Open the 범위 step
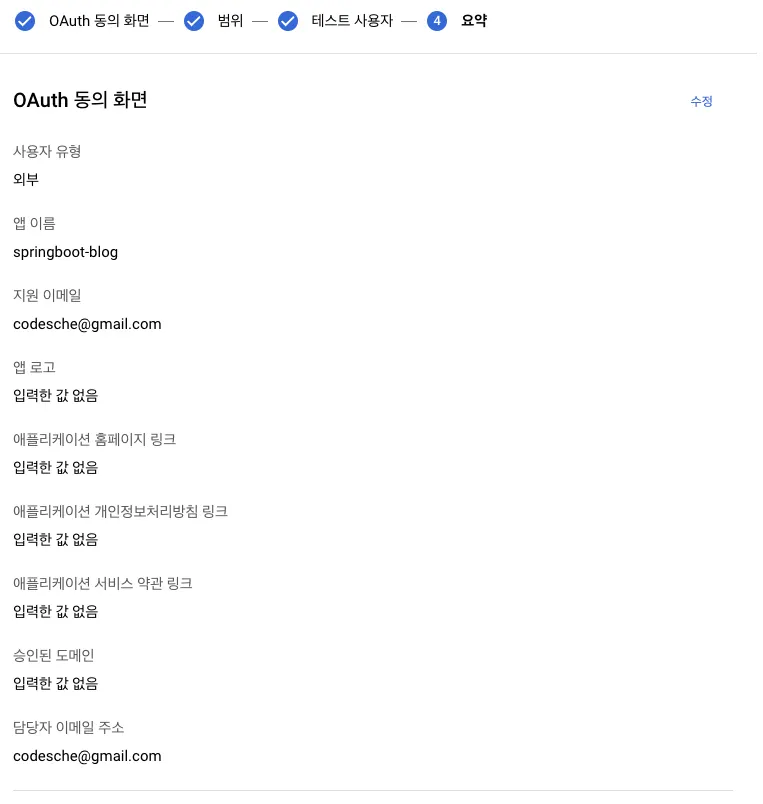 point(229,21)
